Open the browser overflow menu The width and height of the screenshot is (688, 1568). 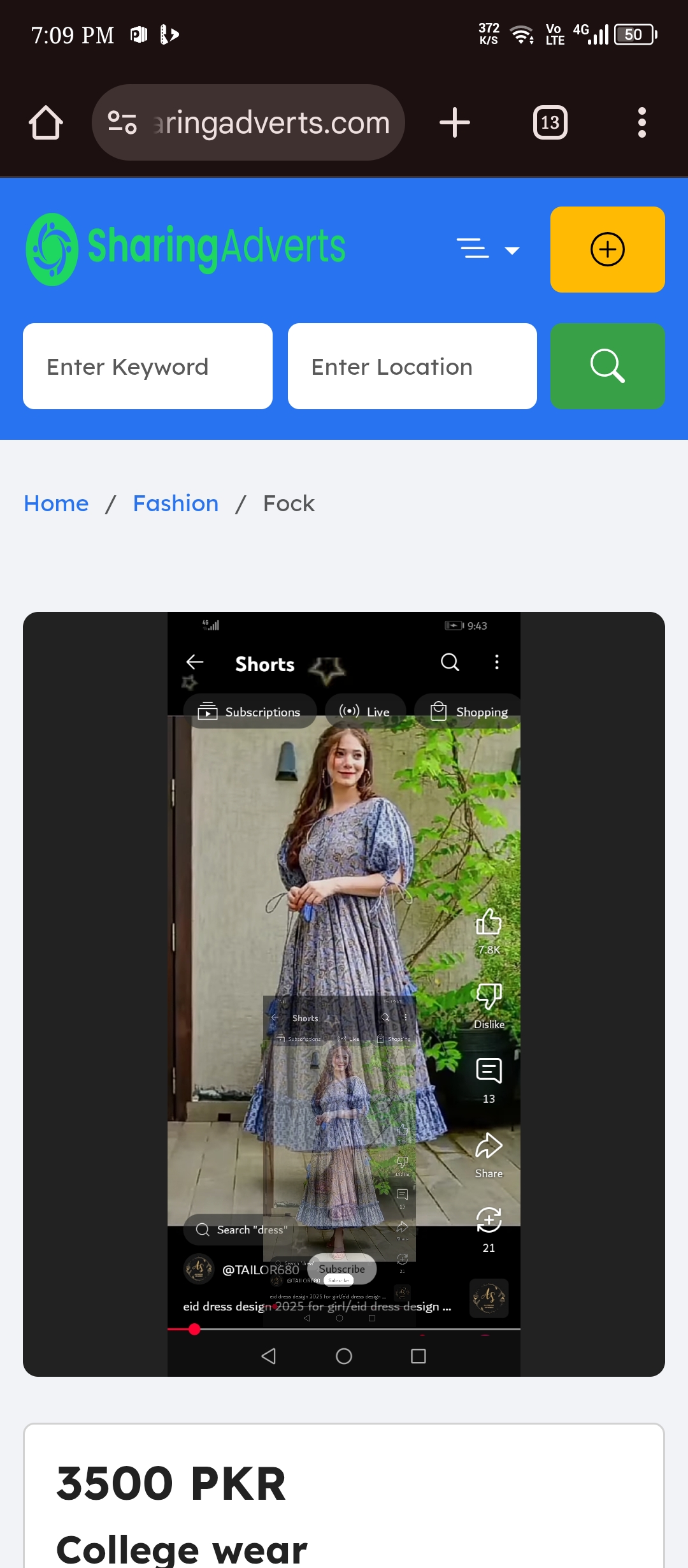pyautogui.click(x=641, y=122)
